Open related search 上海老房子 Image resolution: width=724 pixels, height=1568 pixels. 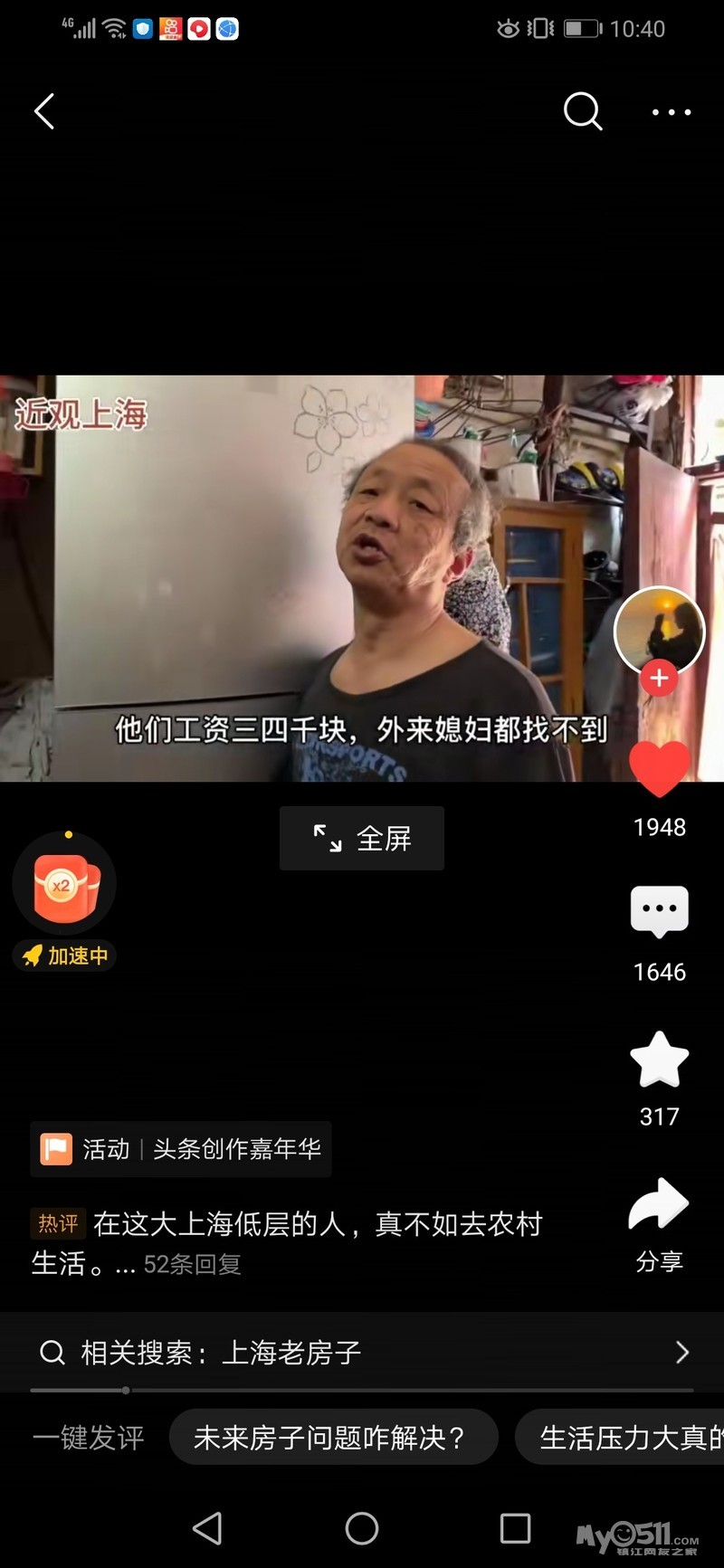[x=362, y=1353]
